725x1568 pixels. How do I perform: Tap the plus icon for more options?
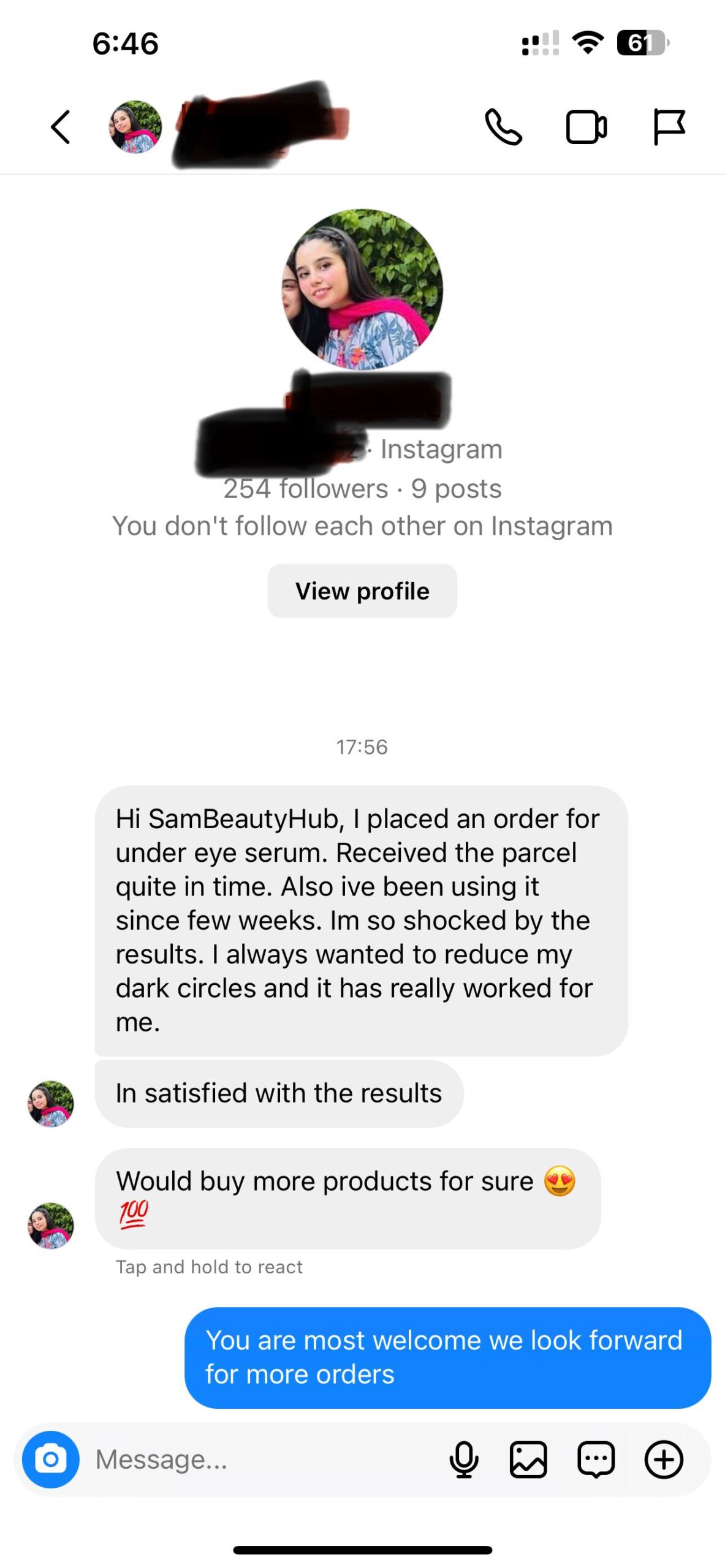(x=664, y=1459)
